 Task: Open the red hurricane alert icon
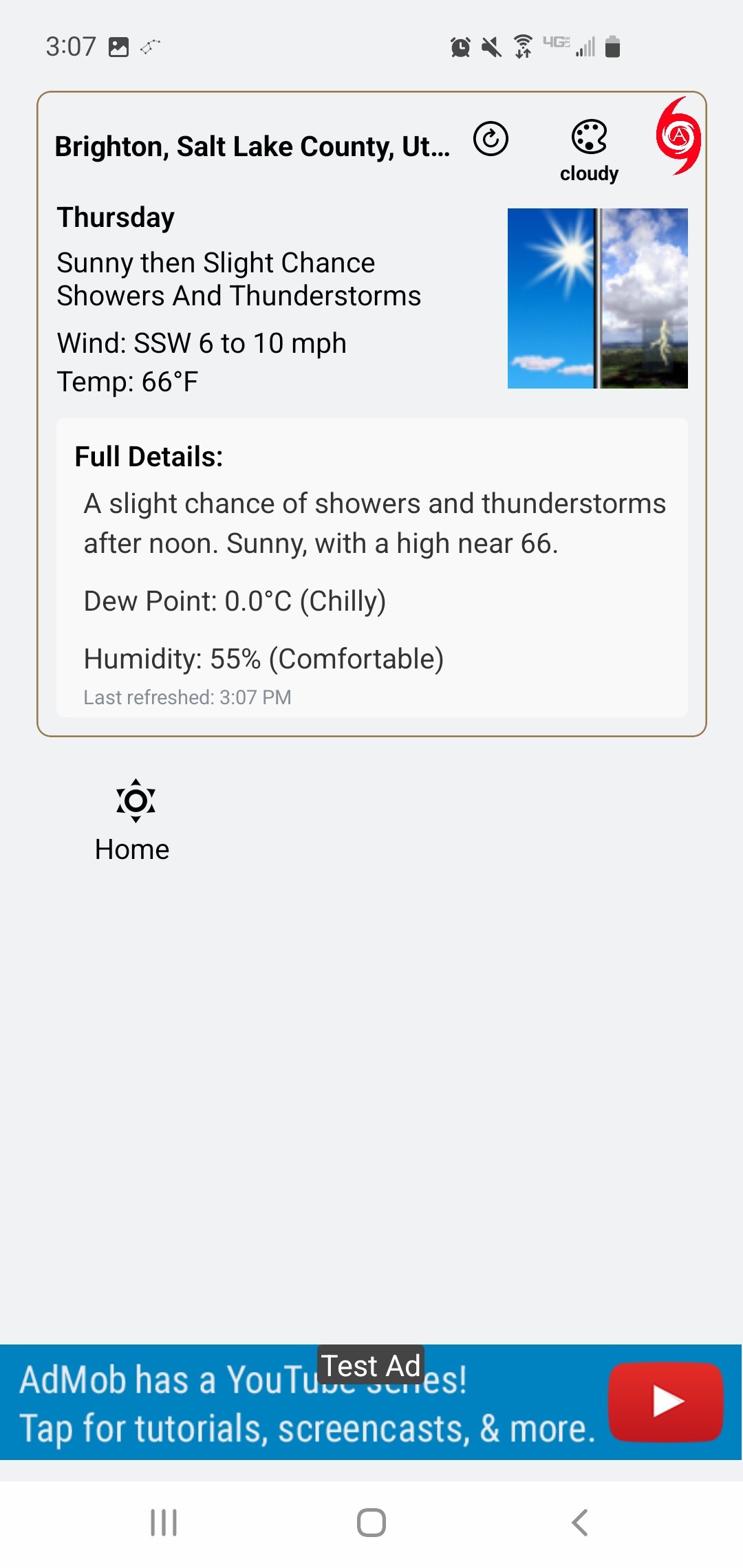(x=678, y=136)
